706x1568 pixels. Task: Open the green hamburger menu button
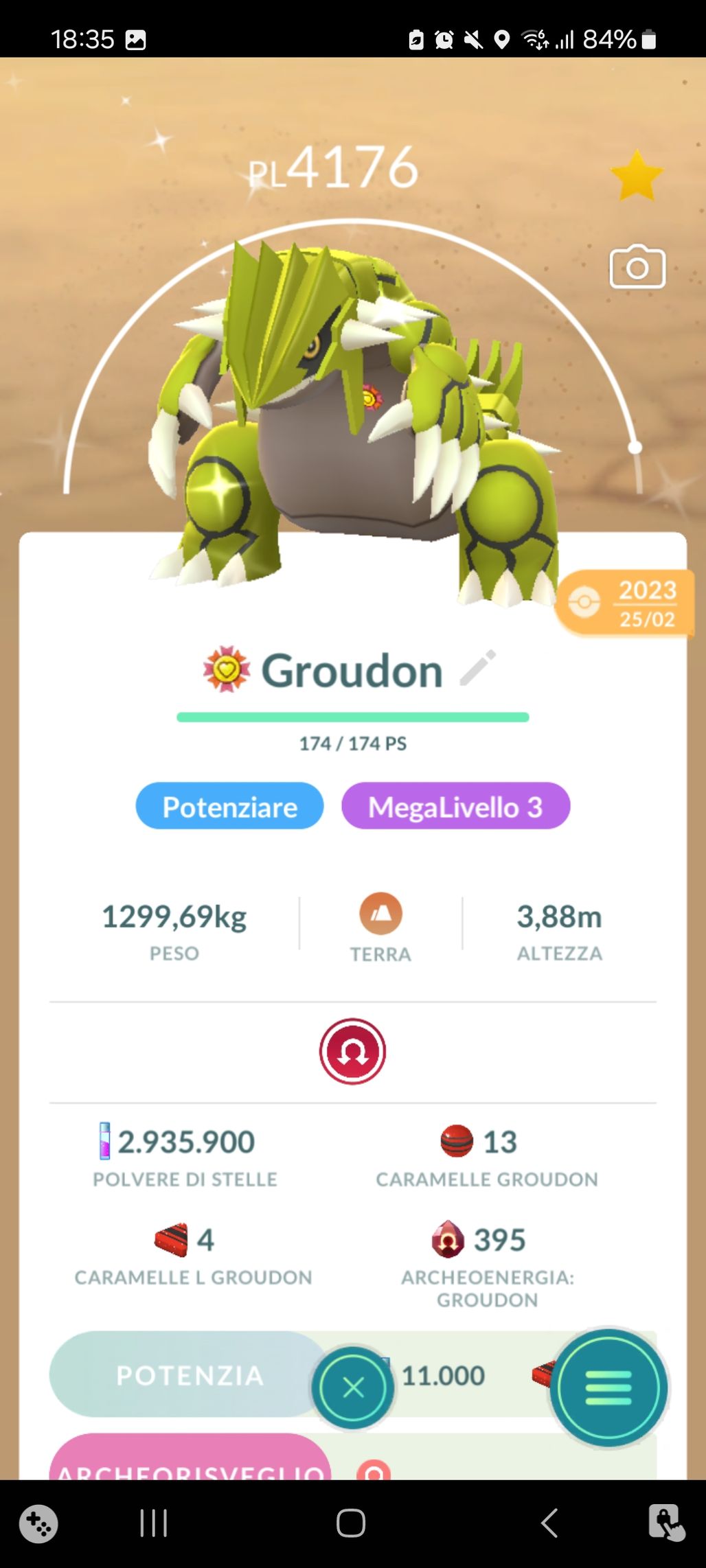[608, 1388]
